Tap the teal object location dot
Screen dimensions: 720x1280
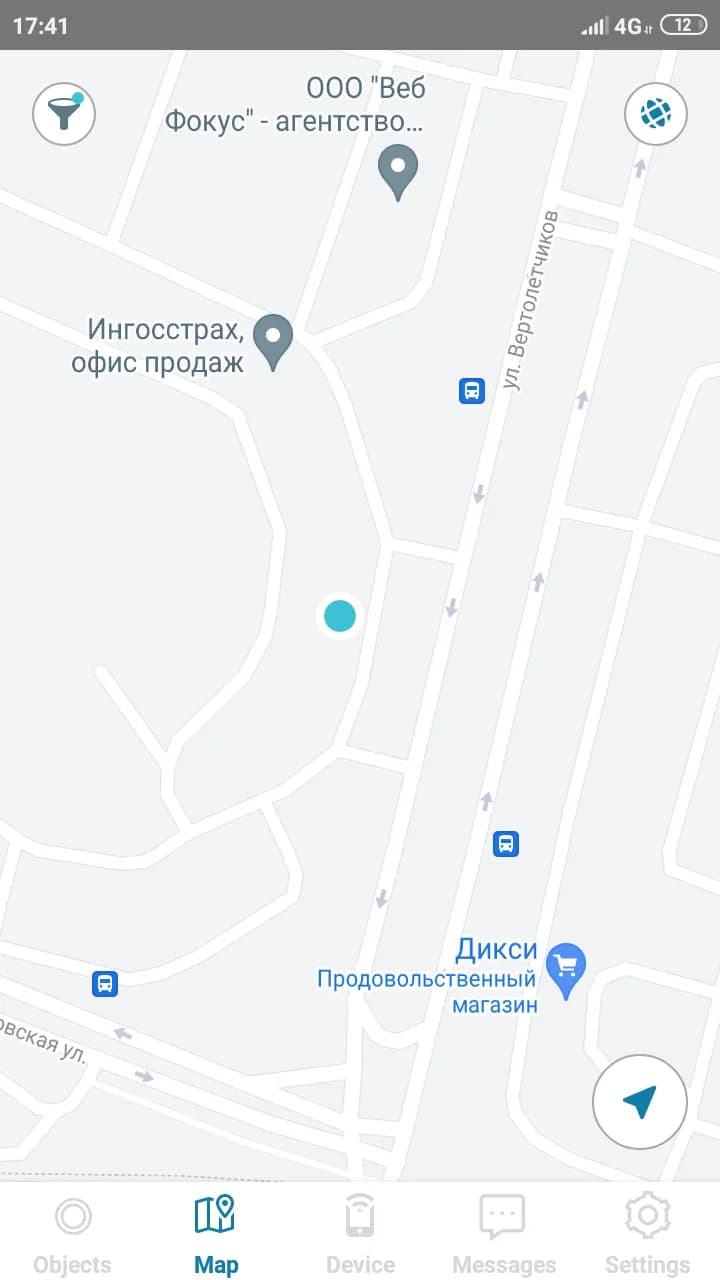coord(340,616)
